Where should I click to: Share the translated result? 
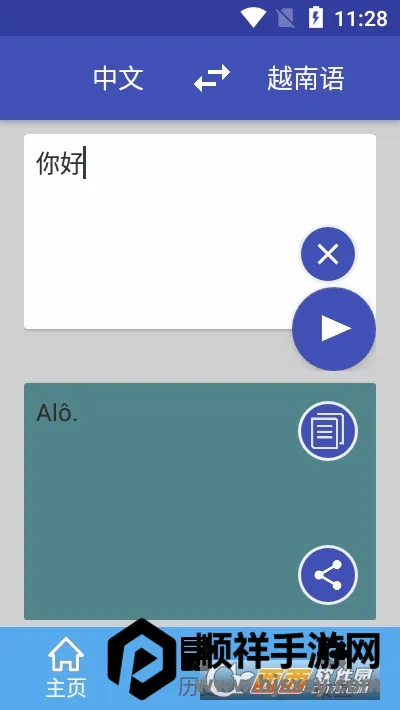pyautogui.click(x=328, y=575)
